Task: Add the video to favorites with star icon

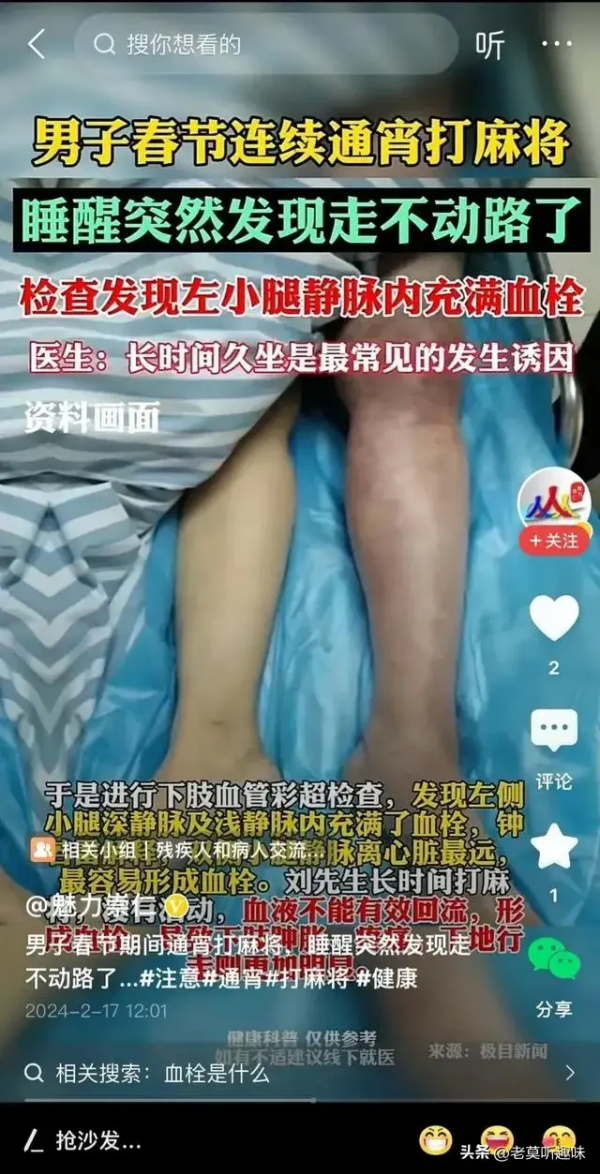Action: 553,847
